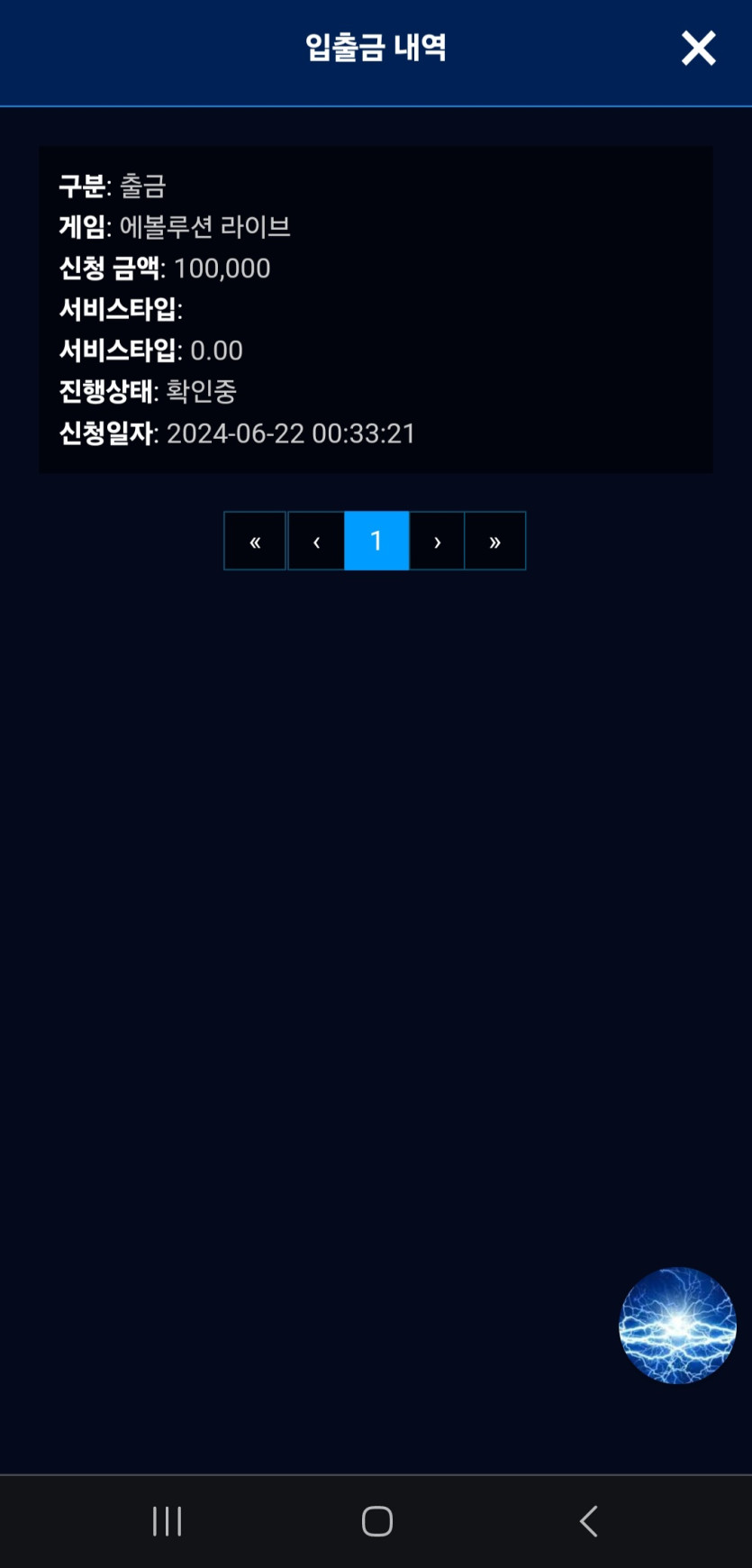Viewport: 752px width, 1568px height.
Task: Close the 입출금 내역 dialog
Action: click(698, 49)
